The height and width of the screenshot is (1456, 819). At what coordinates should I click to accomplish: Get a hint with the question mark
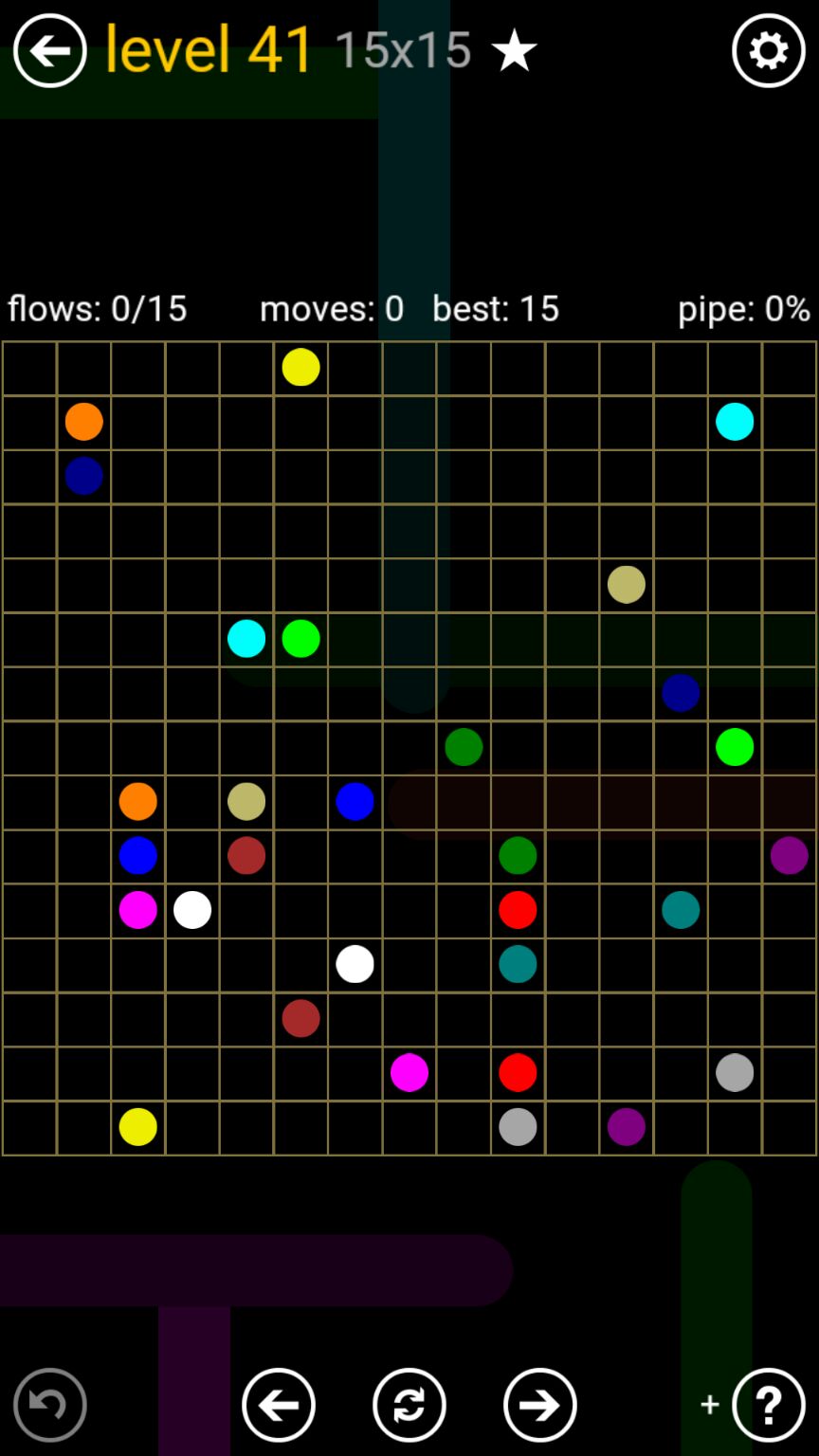click(x=768, y=1404)
